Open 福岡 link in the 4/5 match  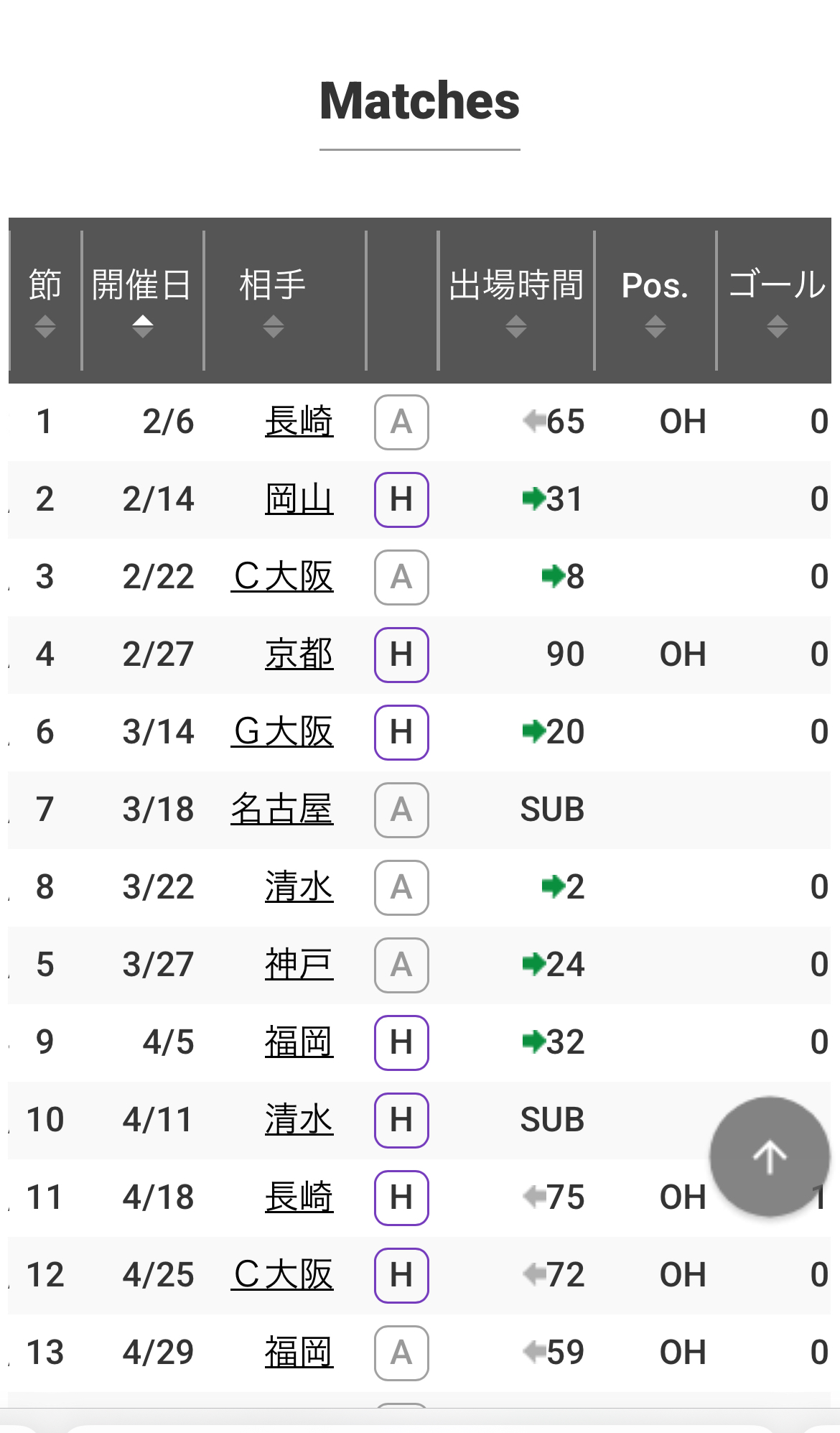click(x=299, y=1042)
